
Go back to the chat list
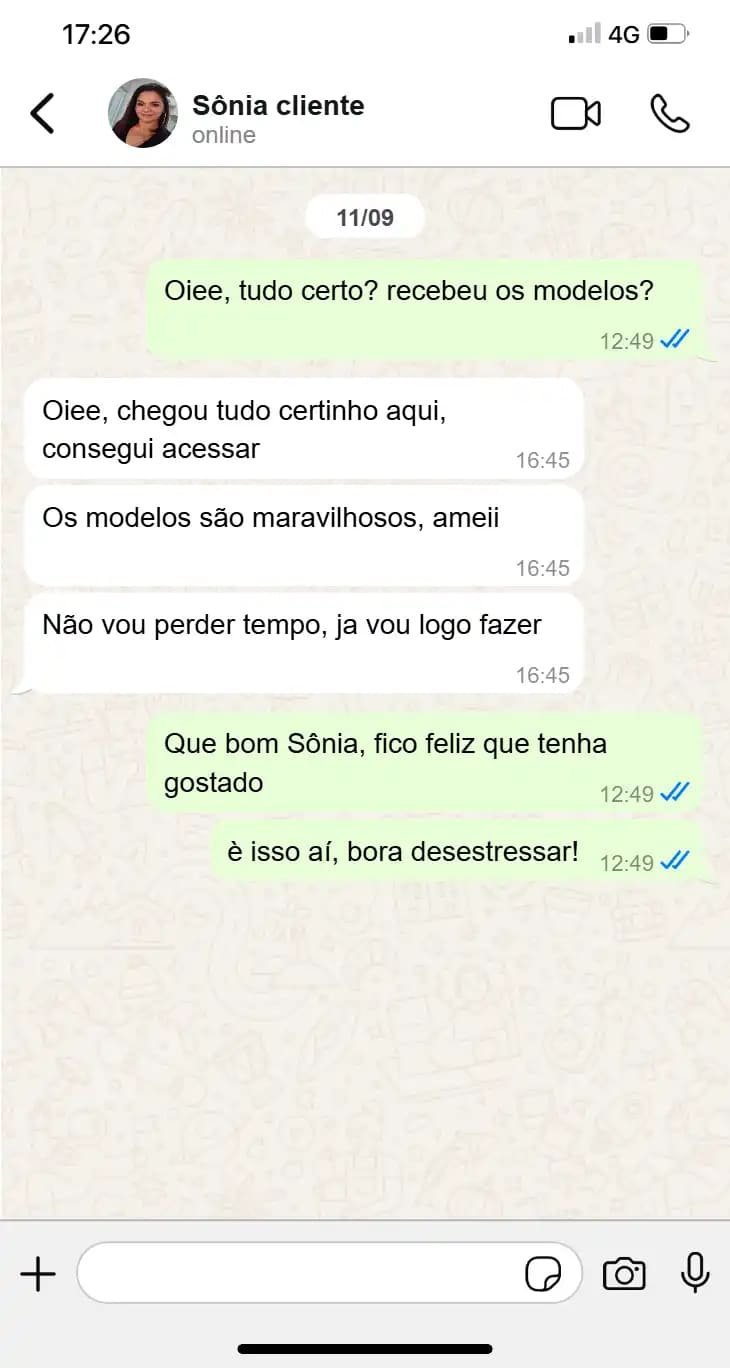42,114
